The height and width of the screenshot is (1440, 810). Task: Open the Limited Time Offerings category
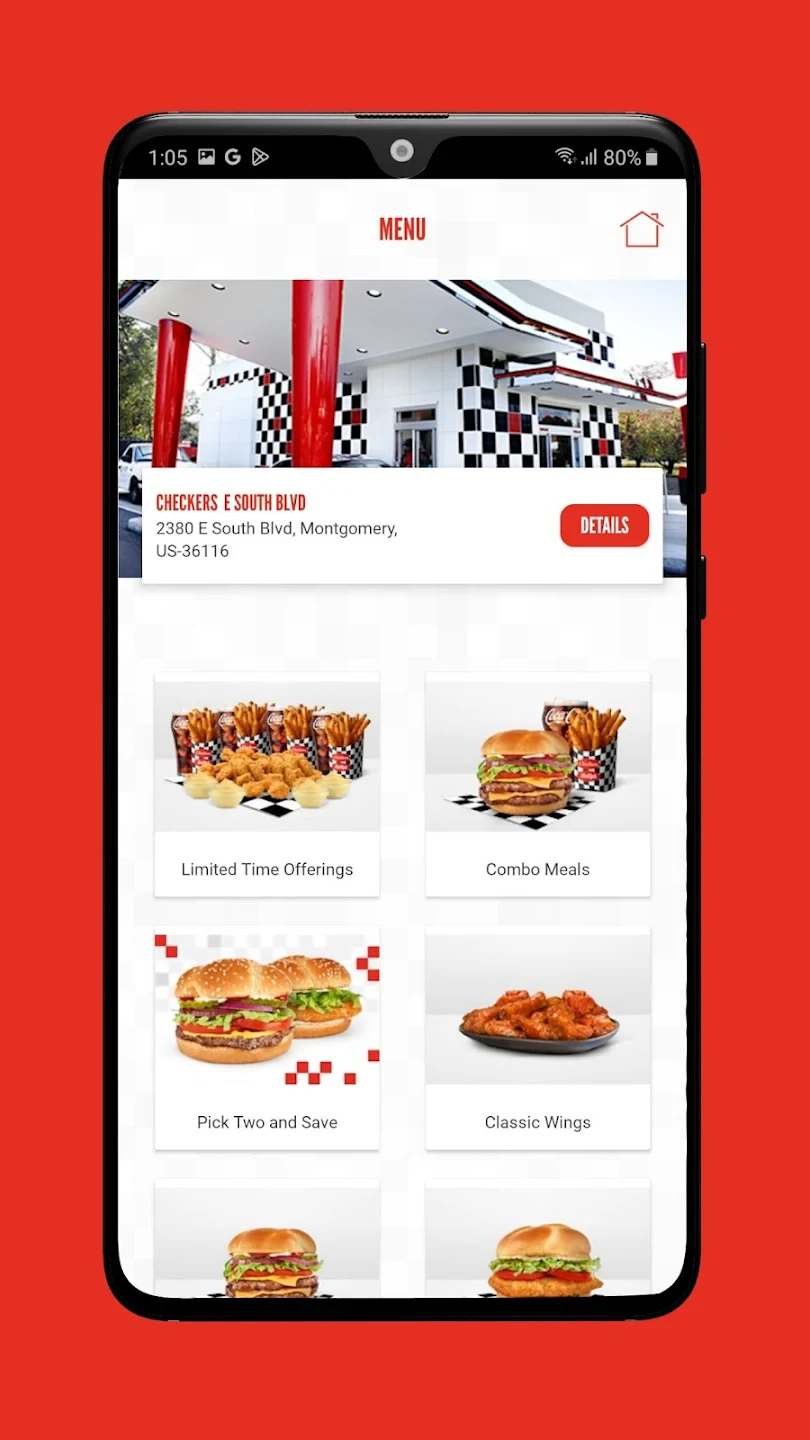pos(267,784)
